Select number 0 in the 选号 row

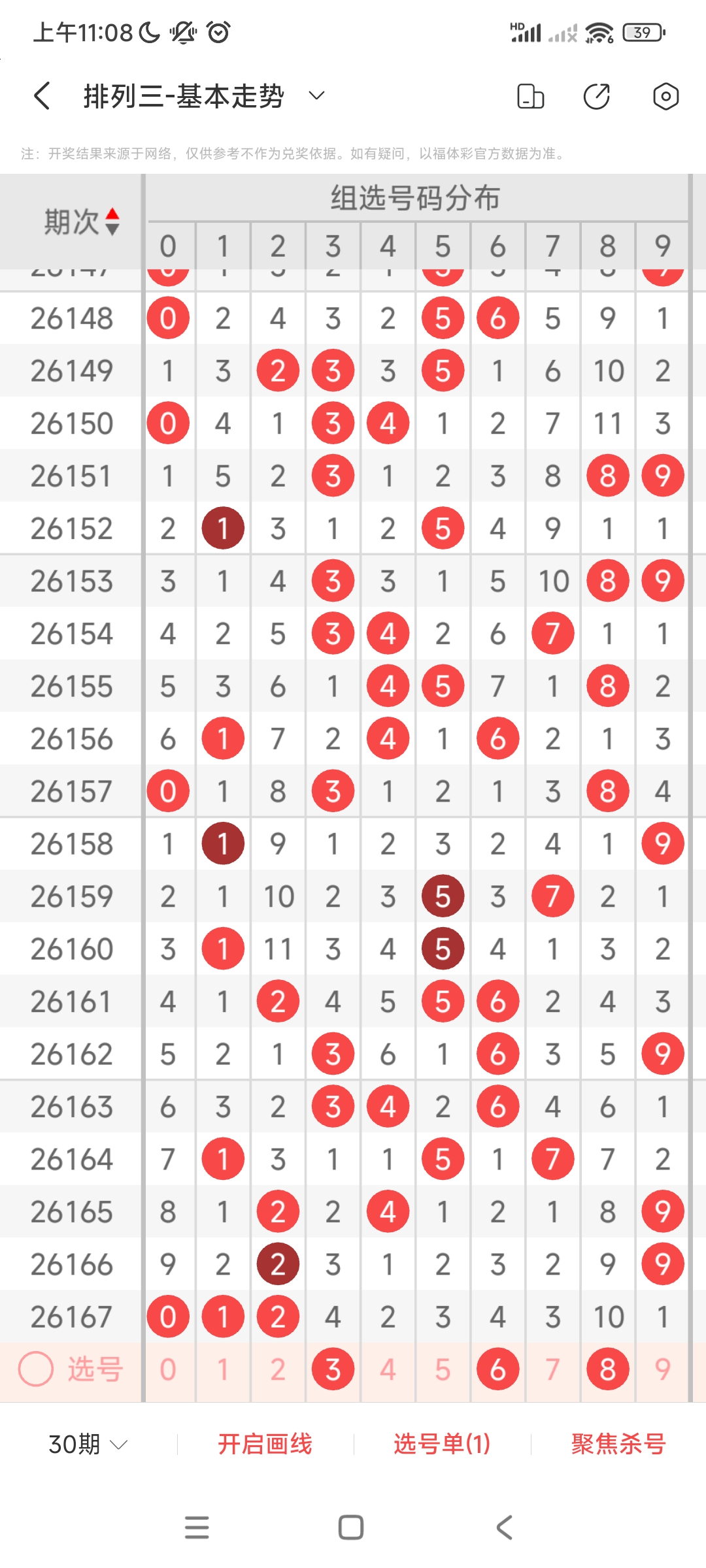point(168,1369)
